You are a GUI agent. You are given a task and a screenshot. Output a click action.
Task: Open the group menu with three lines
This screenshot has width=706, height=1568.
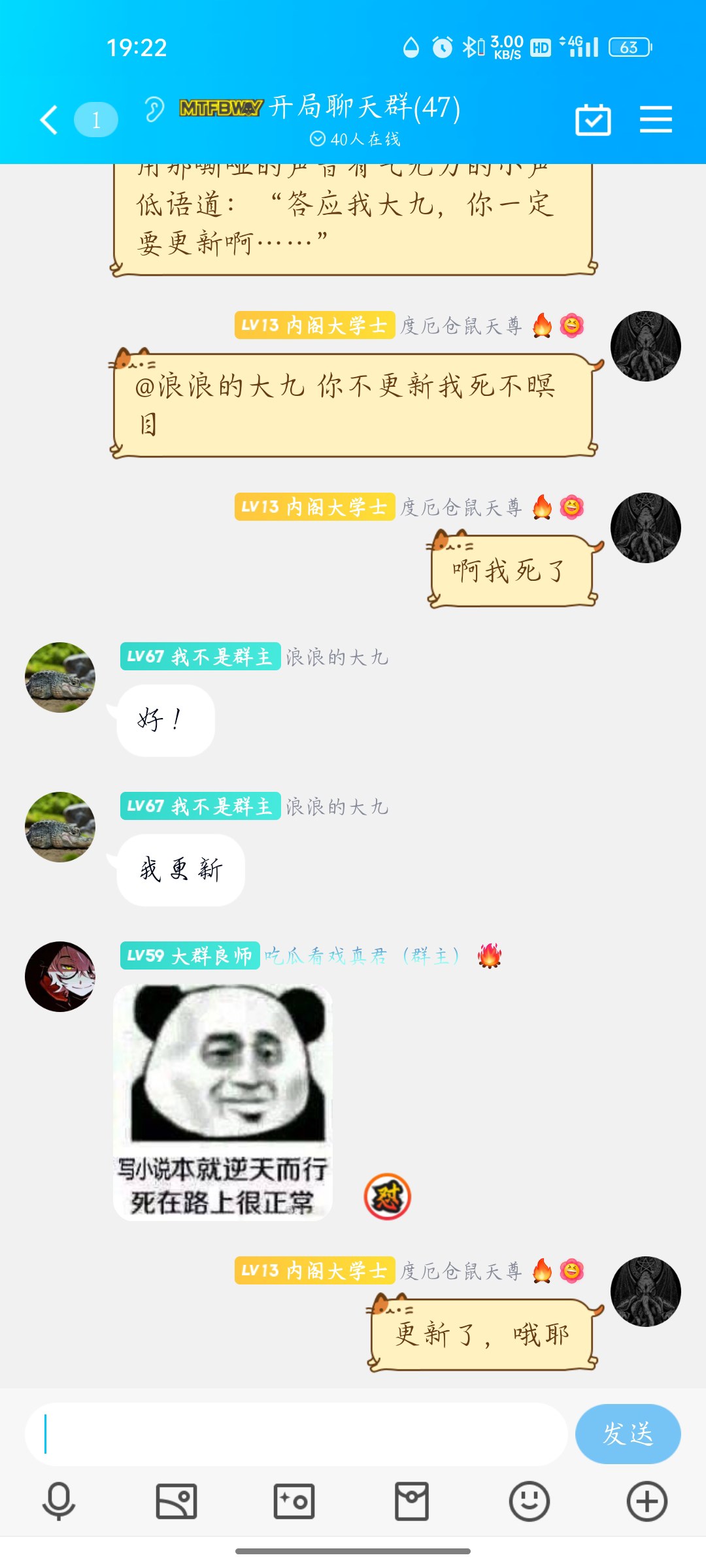[x=656, y=120]
